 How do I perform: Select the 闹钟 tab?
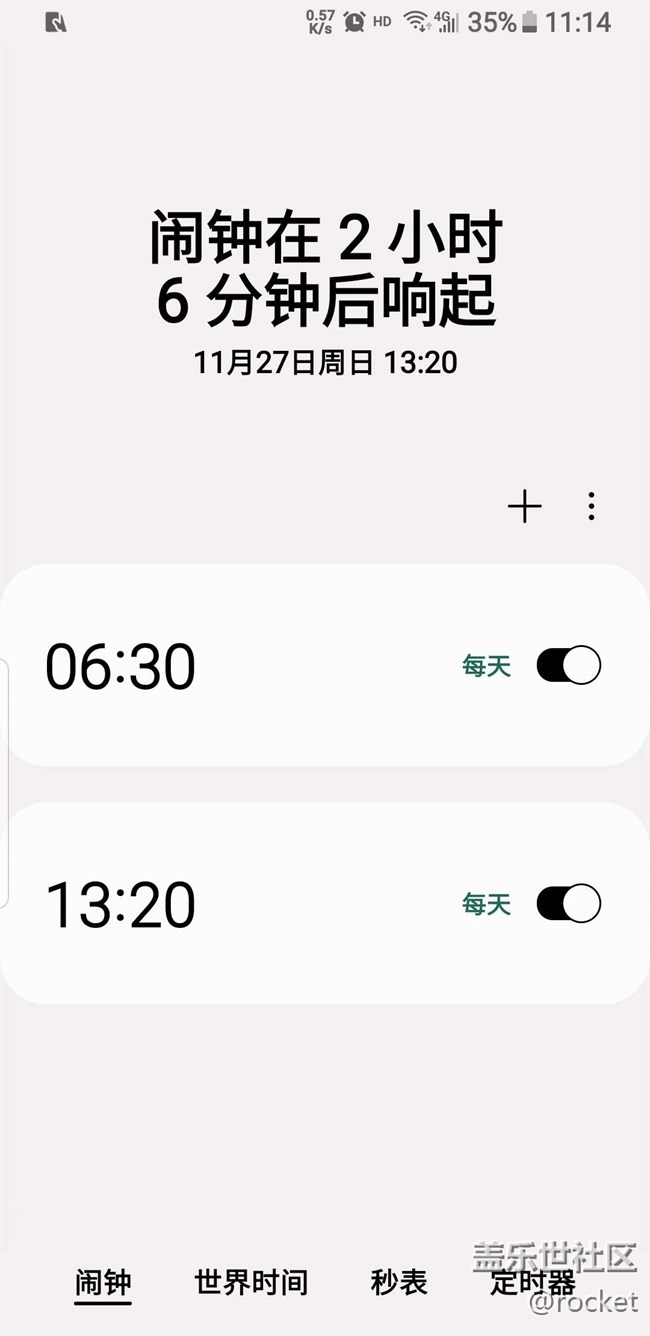coord(103,1282)
